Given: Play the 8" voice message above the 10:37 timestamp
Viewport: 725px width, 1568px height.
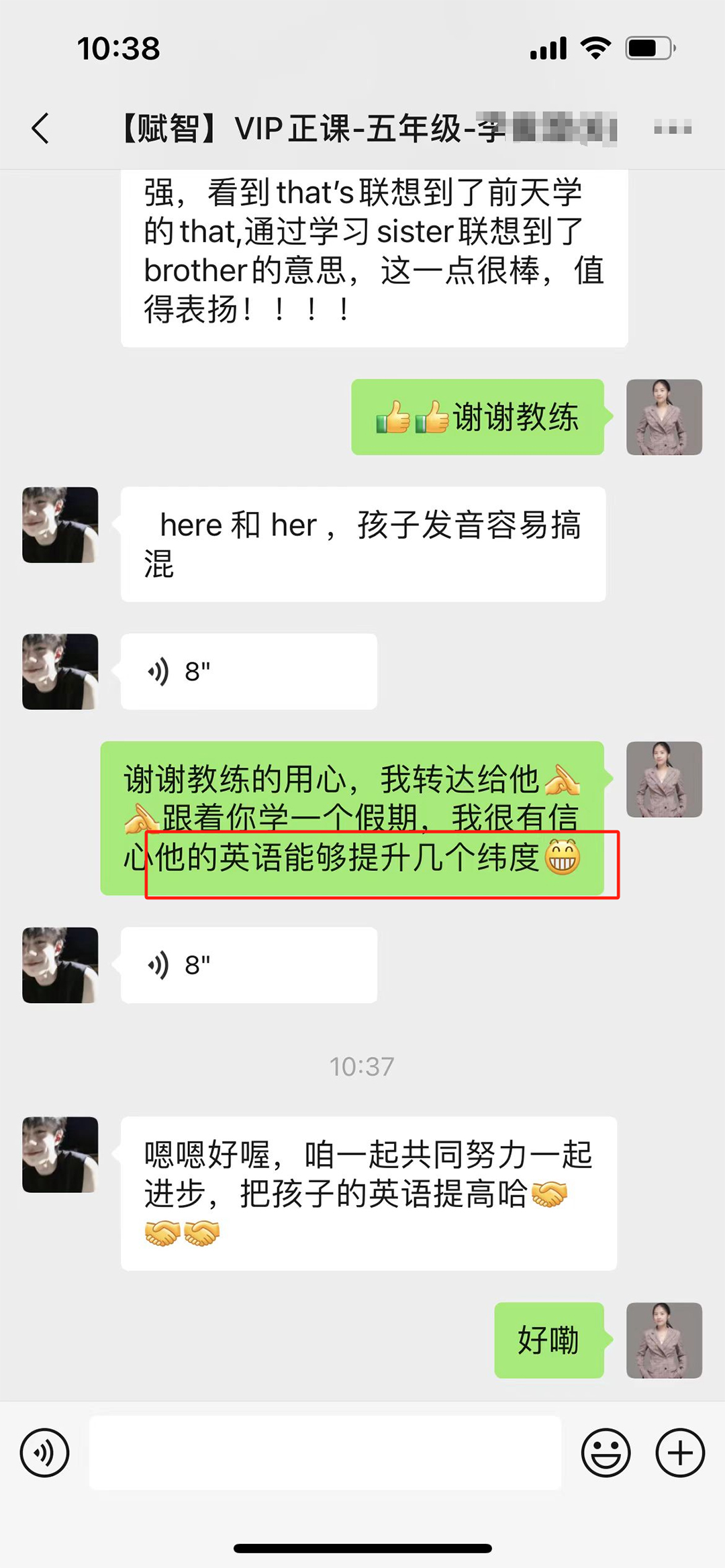Looking at the screenshot, I should [x=248, y=965].
